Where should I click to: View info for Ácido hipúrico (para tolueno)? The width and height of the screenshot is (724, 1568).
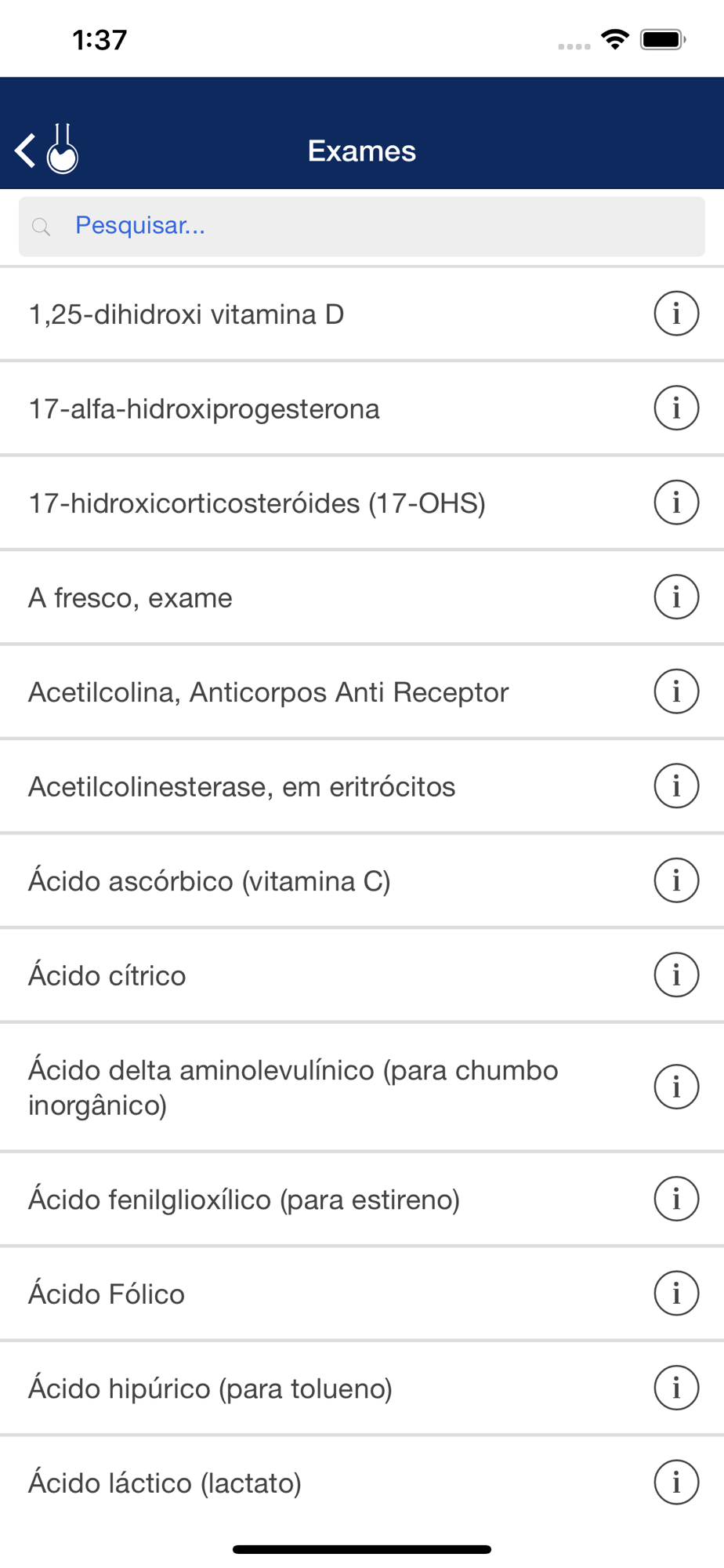point(676,1388)
